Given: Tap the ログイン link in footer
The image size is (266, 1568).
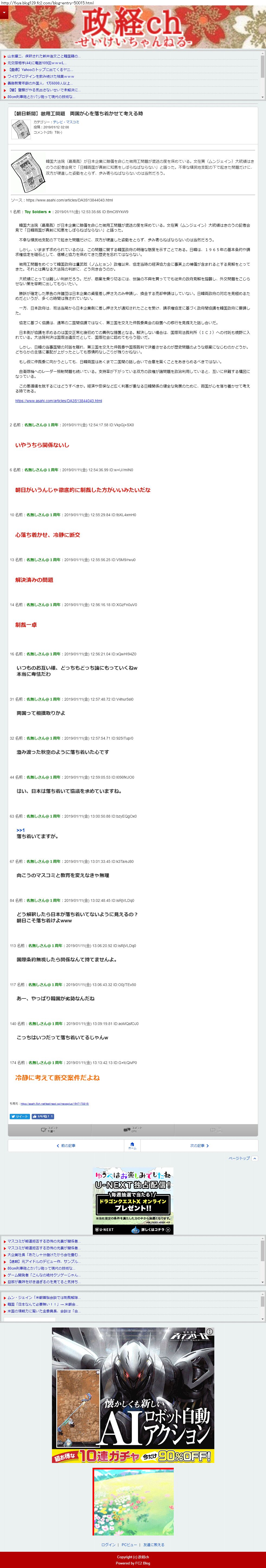Looking at the screenshot, I should (108, 1544).
